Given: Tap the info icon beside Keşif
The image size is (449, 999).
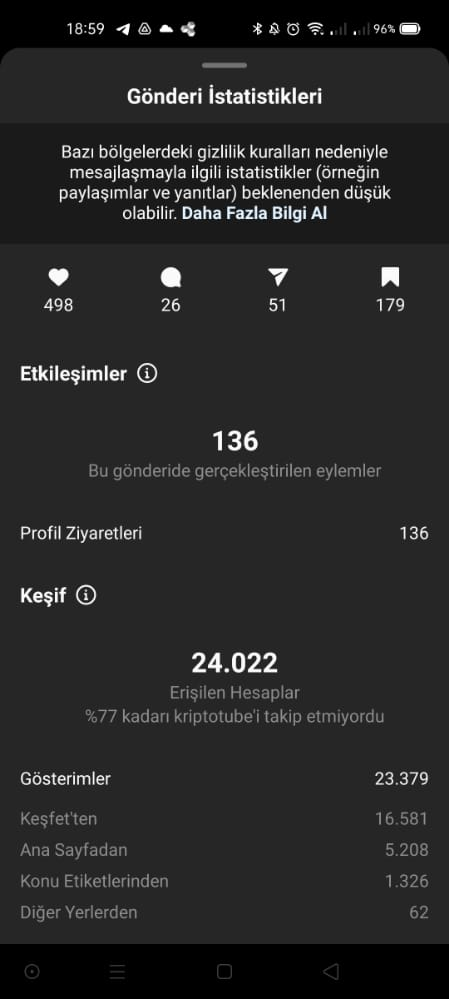Looking at the screenshot, I should (x=86, y=596).
